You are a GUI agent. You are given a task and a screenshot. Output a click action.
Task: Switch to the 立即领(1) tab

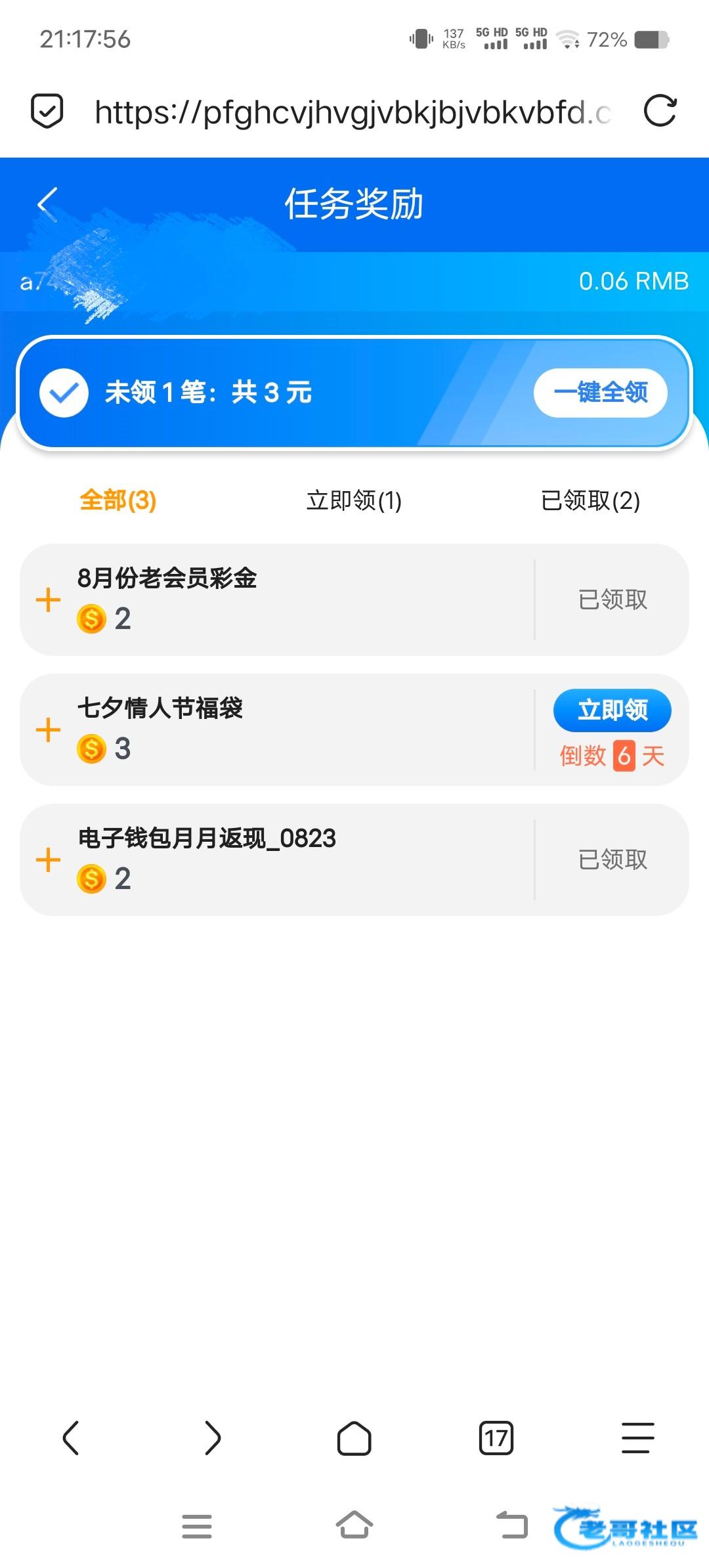click(x=354, y=500)
